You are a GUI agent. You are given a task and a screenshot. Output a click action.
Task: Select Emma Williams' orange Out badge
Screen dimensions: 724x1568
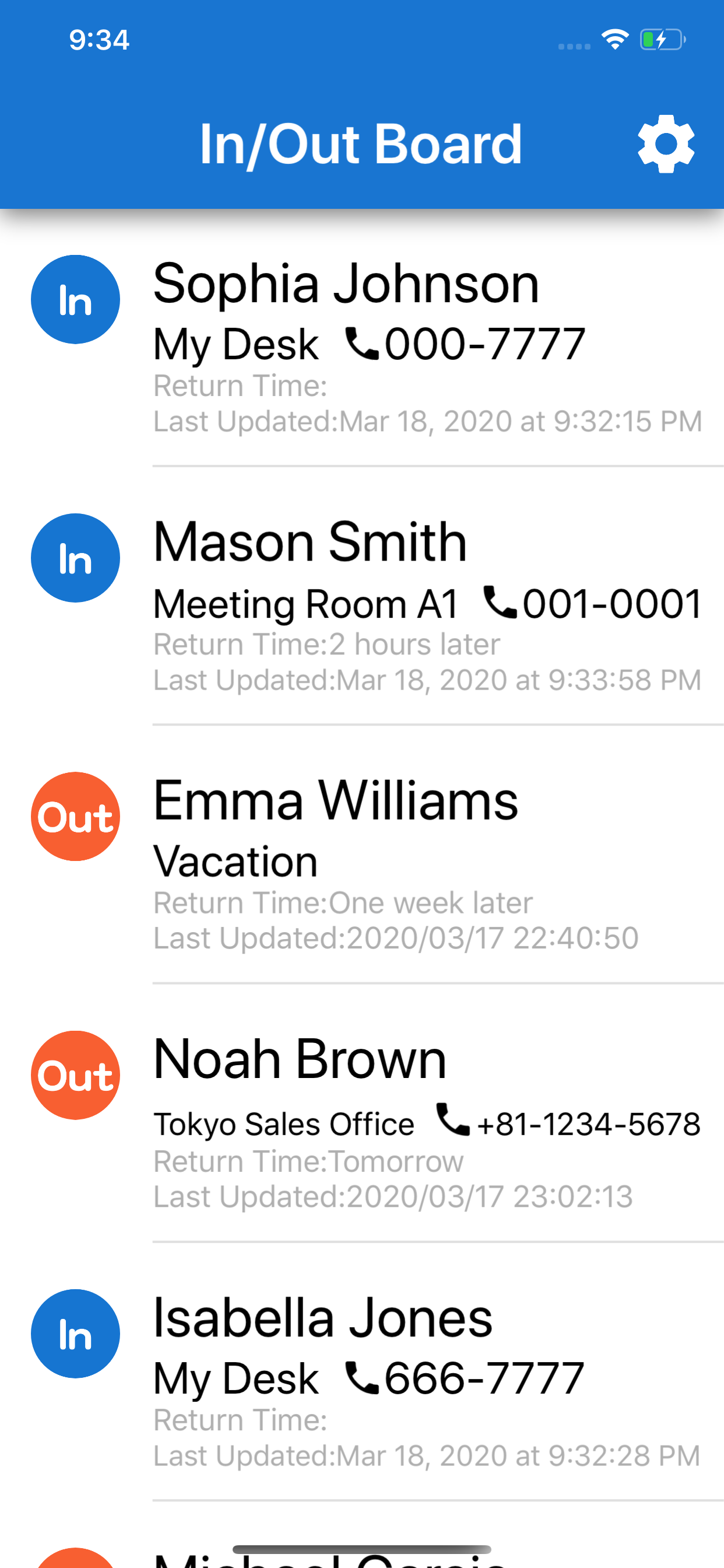tap(75, 816)
